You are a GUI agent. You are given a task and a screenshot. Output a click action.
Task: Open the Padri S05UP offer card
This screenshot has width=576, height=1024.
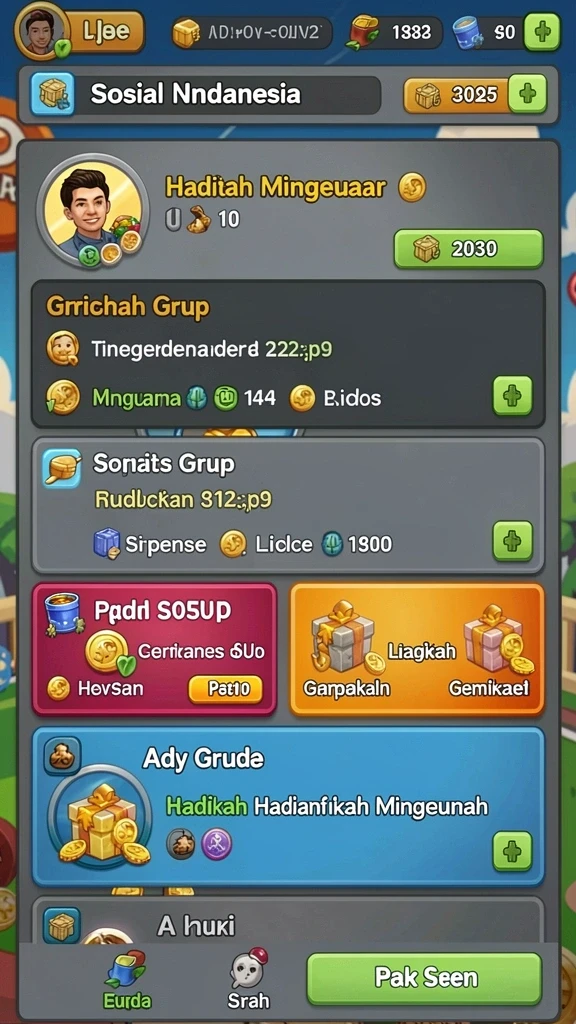point(155,648)
